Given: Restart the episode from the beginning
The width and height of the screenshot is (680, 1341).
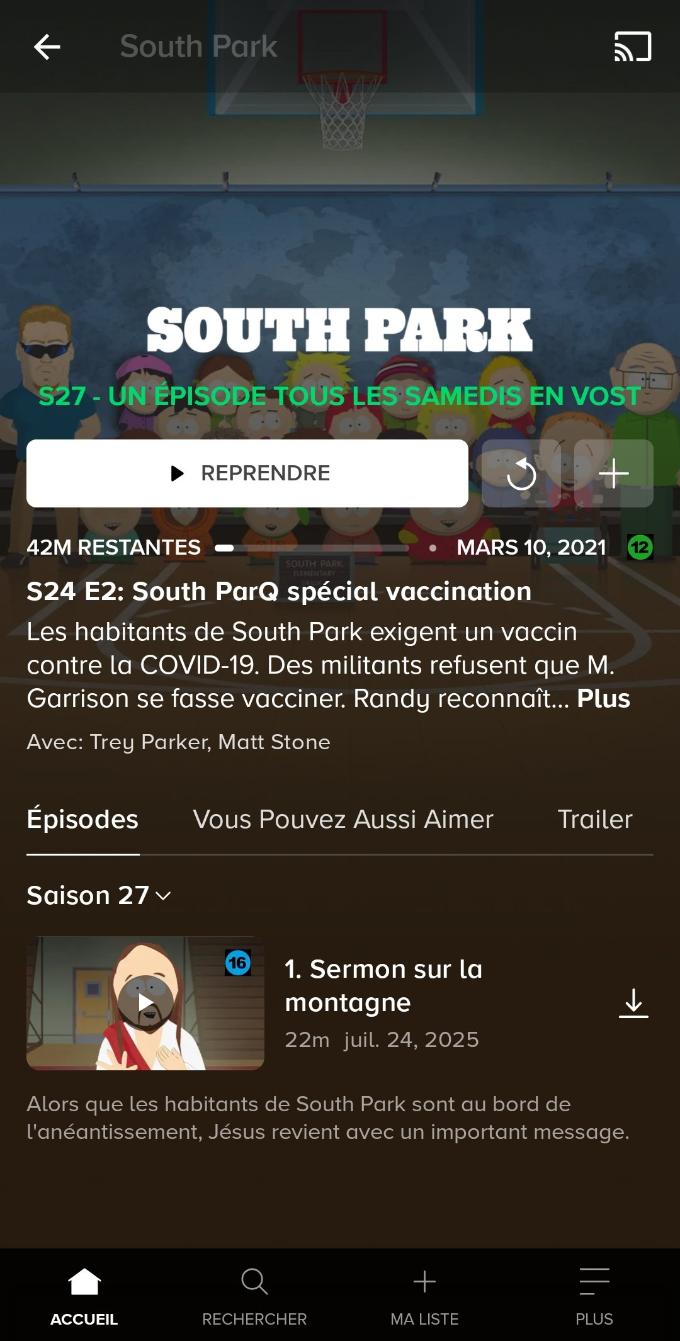Looking at the screenshot, I should 522,474.
